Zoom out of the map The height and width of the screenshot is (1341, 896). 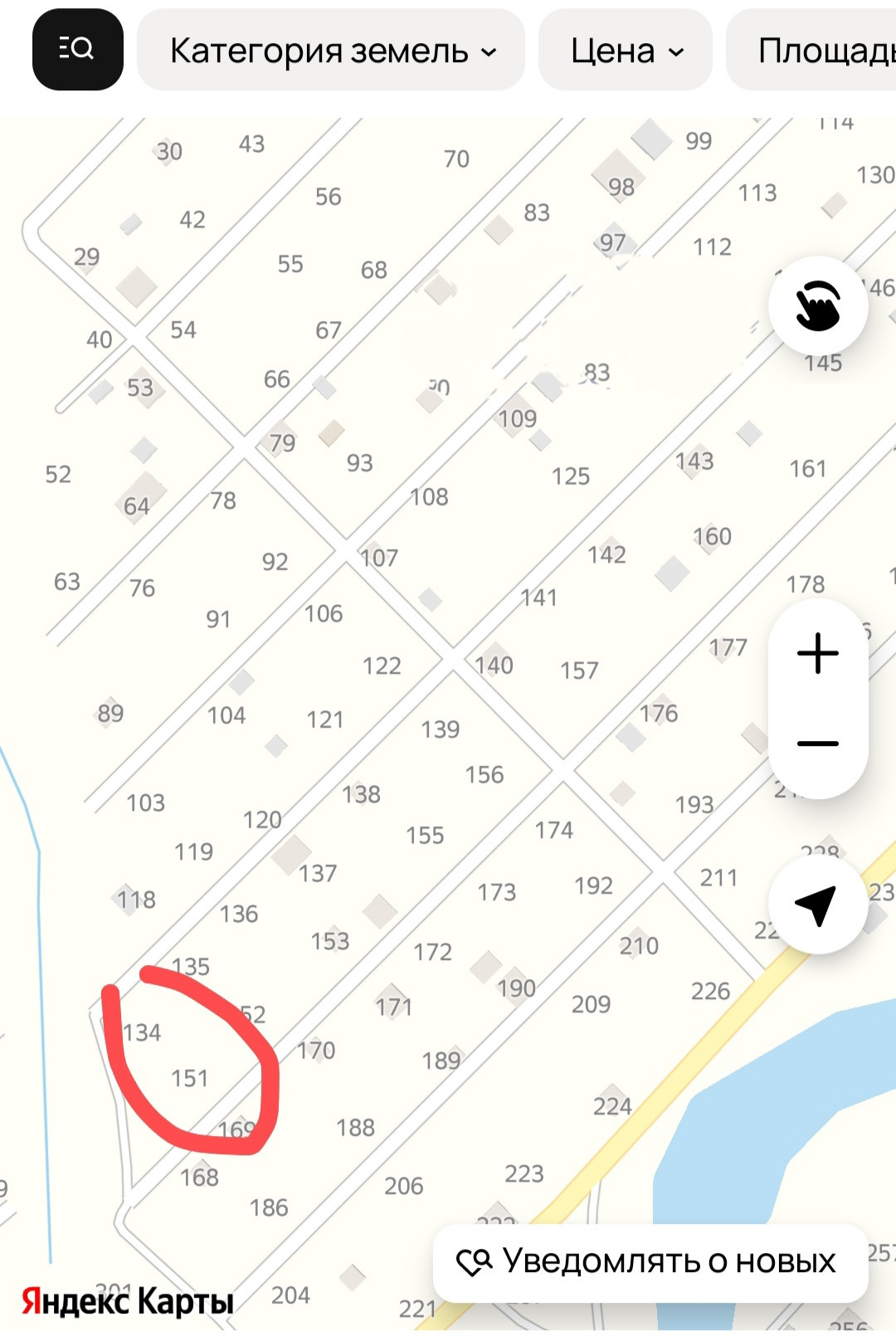(818, 744)
